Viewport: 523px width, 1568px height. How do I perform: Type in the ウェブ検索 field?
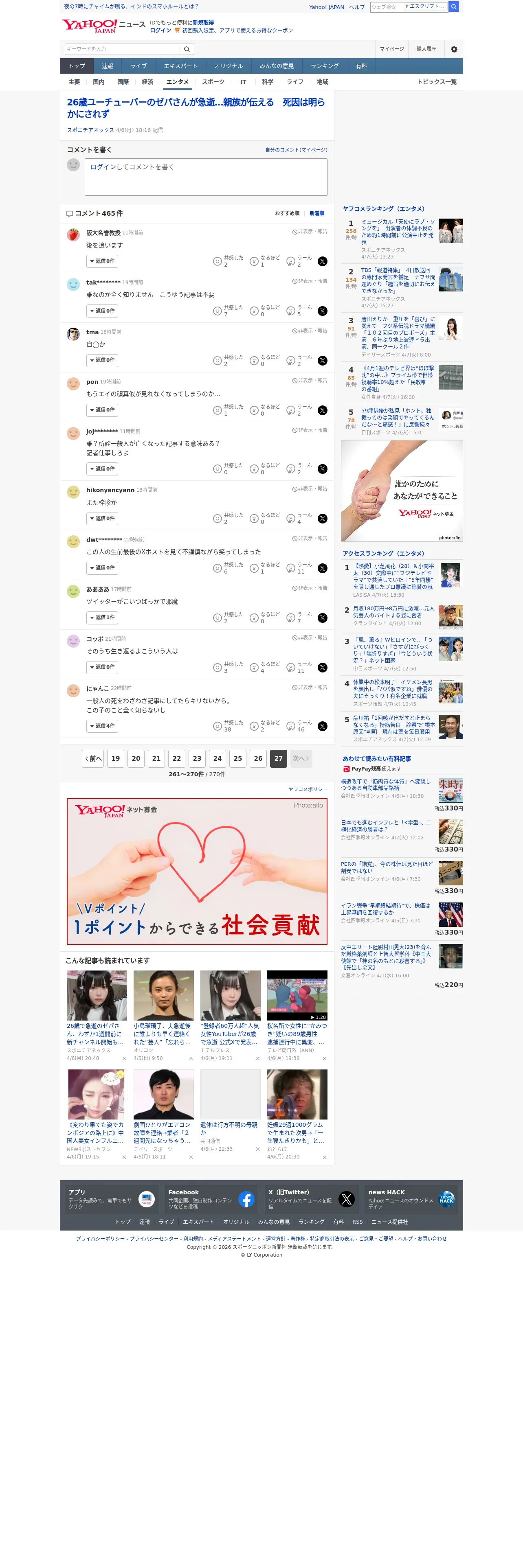coord(385,7)
